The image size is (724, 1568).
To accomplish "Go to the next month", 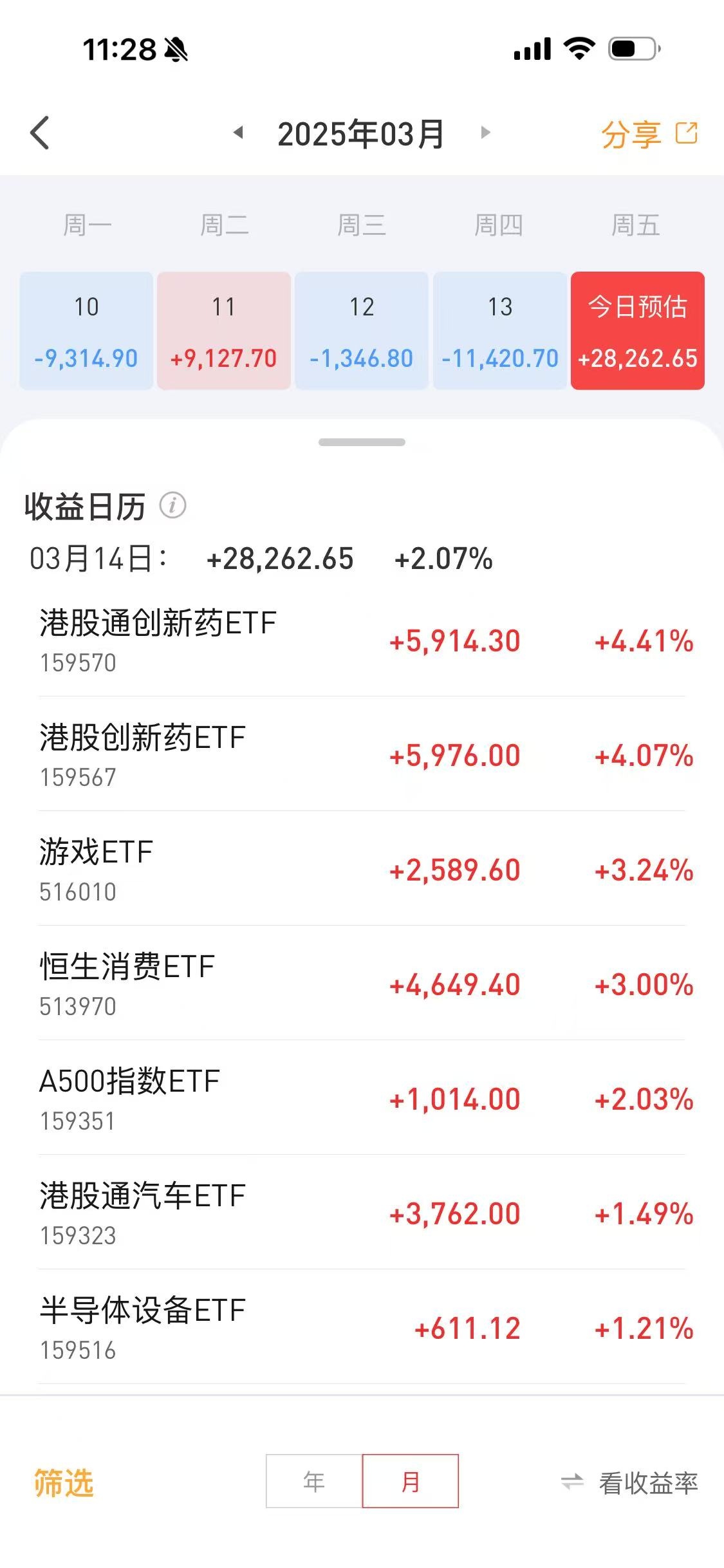I will tap(486, 133).
